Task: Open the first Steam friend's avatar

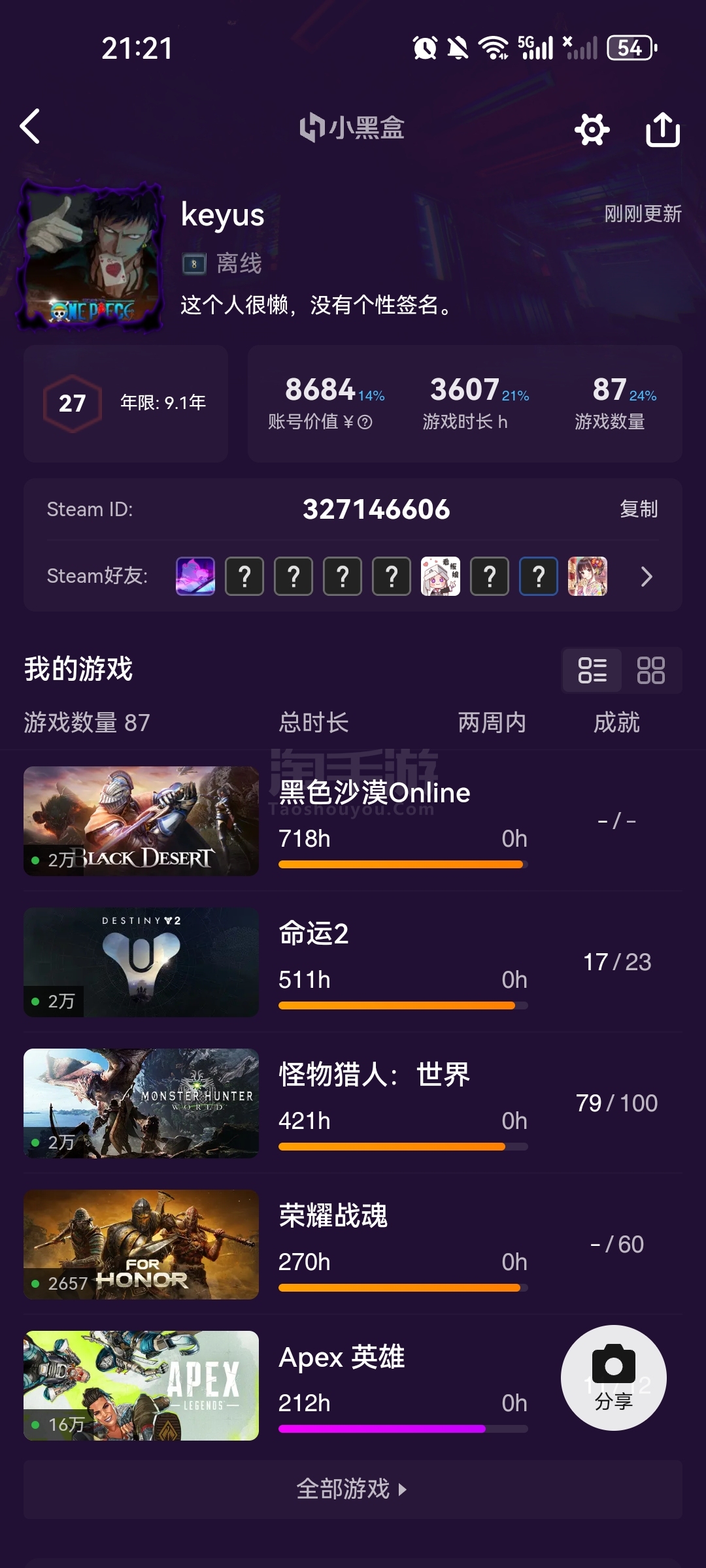Action: click(195, 576)
